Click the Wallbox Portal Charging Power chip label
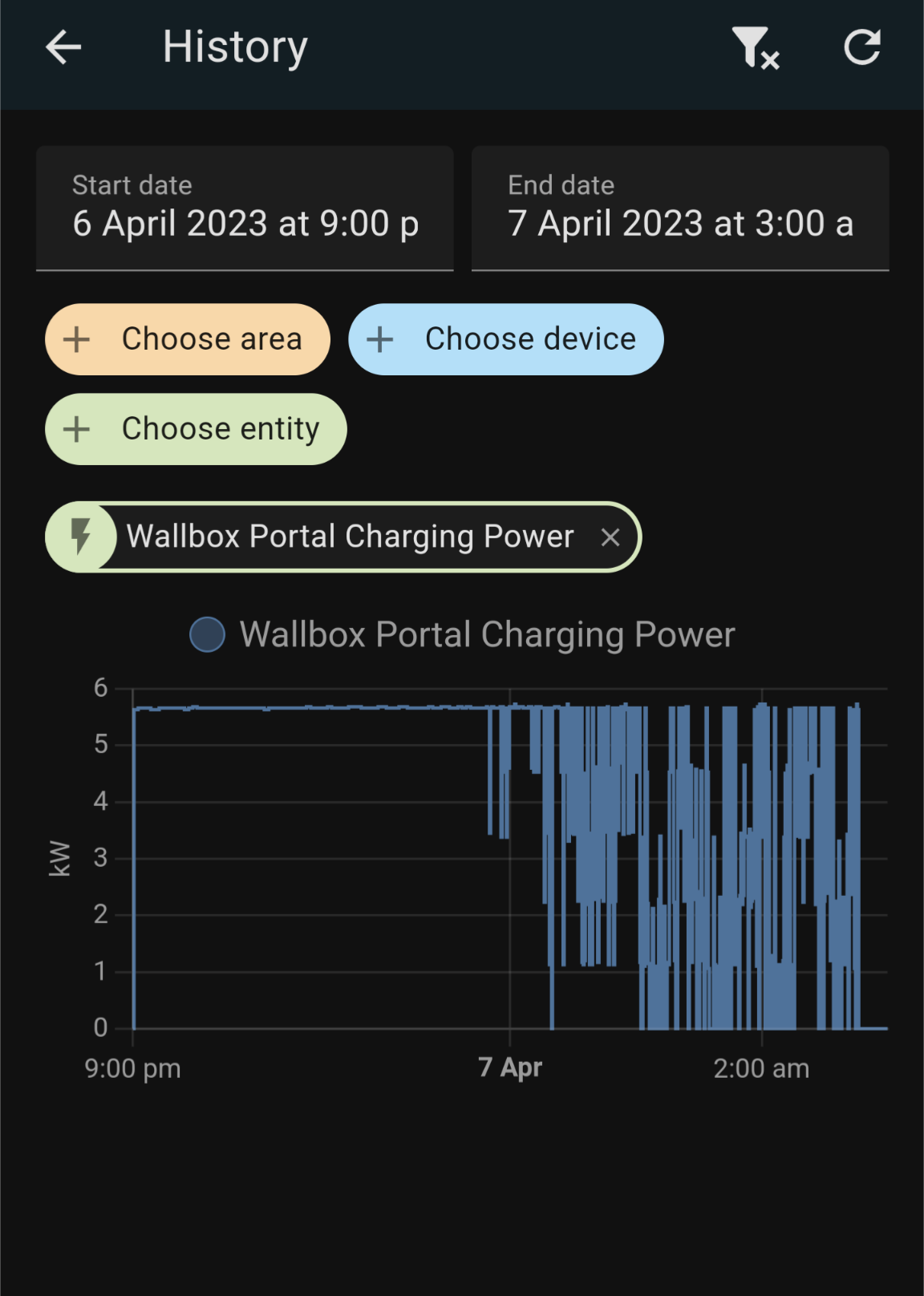The height and width of the screenshot is (1296, 924). (x=349, y=537)
